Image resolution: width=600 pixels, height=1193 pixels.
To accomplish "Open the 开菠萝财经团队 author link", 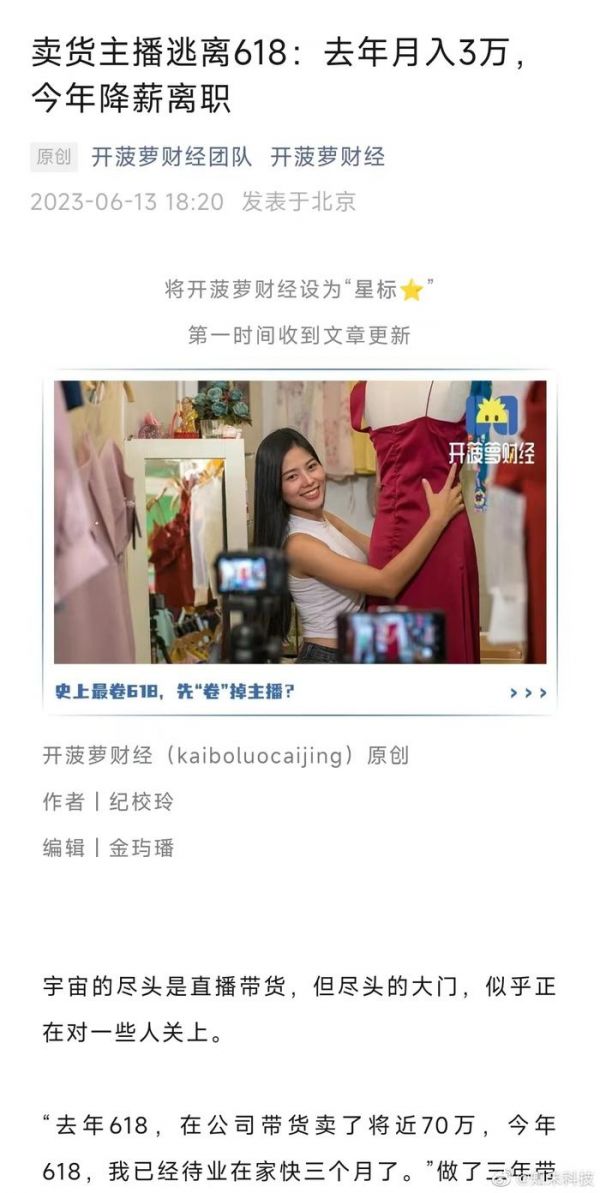I will tap(172, 157).
